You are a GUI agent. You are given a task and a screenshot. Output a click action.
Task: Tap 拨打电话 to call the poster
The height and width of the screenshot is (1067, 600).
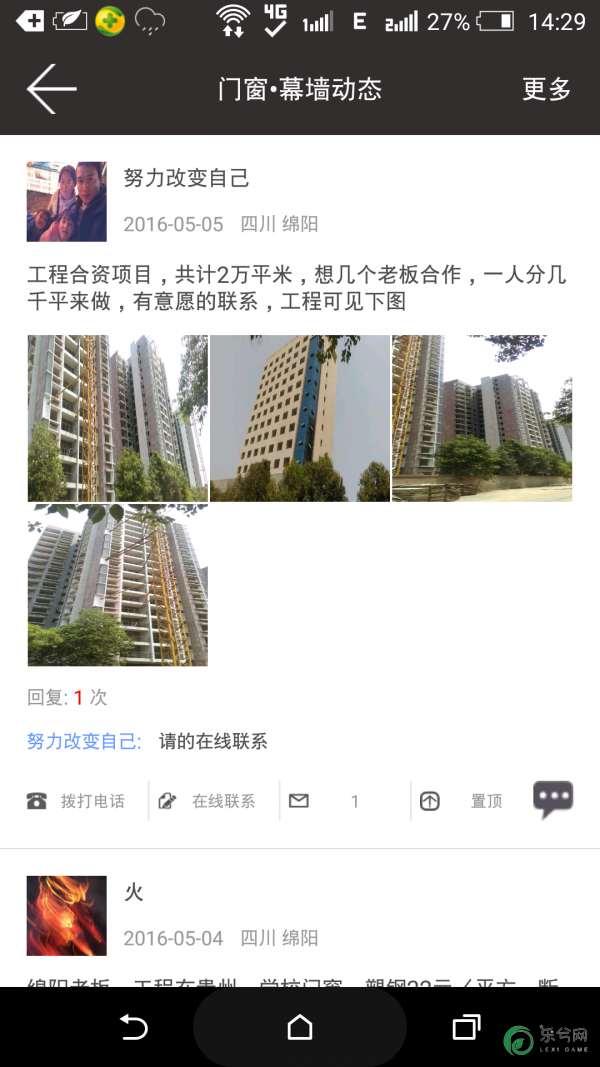click(x=78, y=801)
